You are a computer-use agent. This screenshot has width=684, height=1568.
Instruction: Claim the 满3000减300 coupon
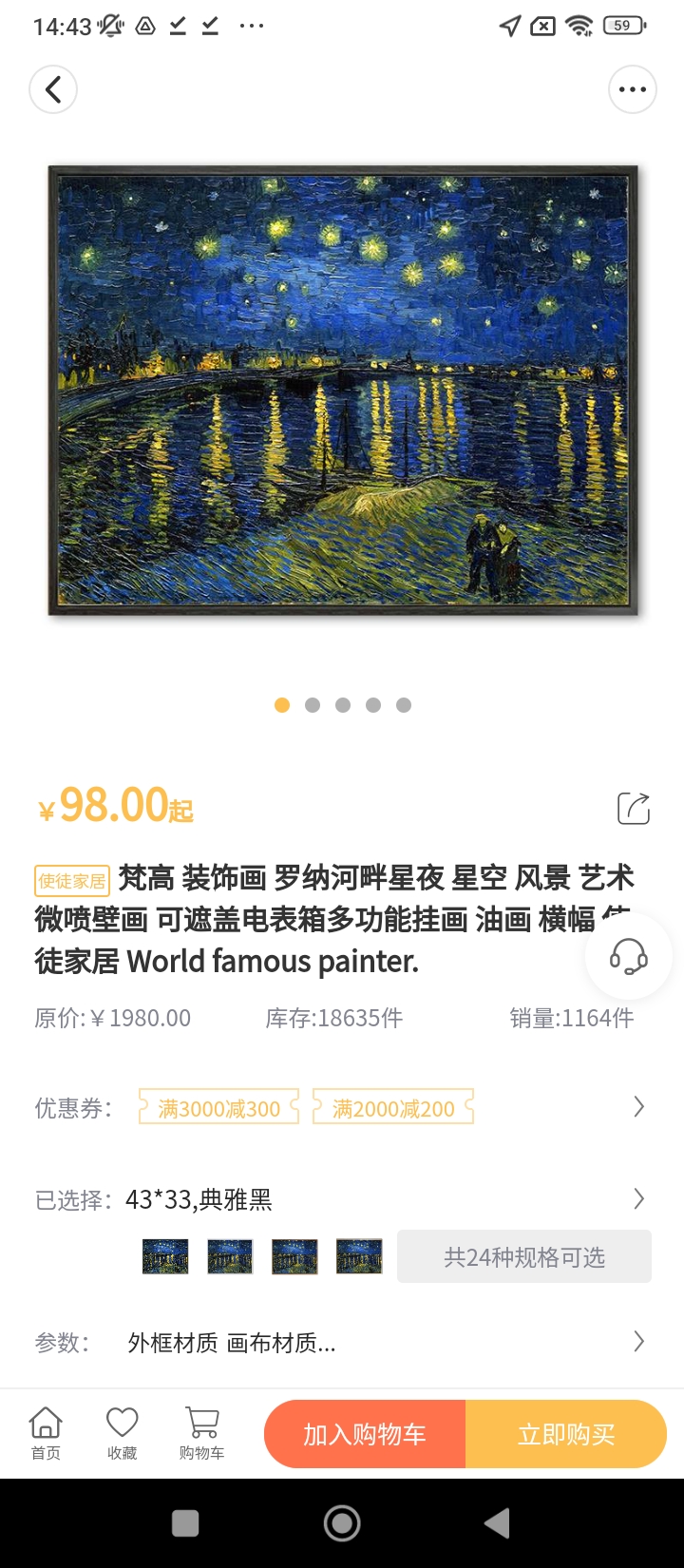pos(219,1108)
